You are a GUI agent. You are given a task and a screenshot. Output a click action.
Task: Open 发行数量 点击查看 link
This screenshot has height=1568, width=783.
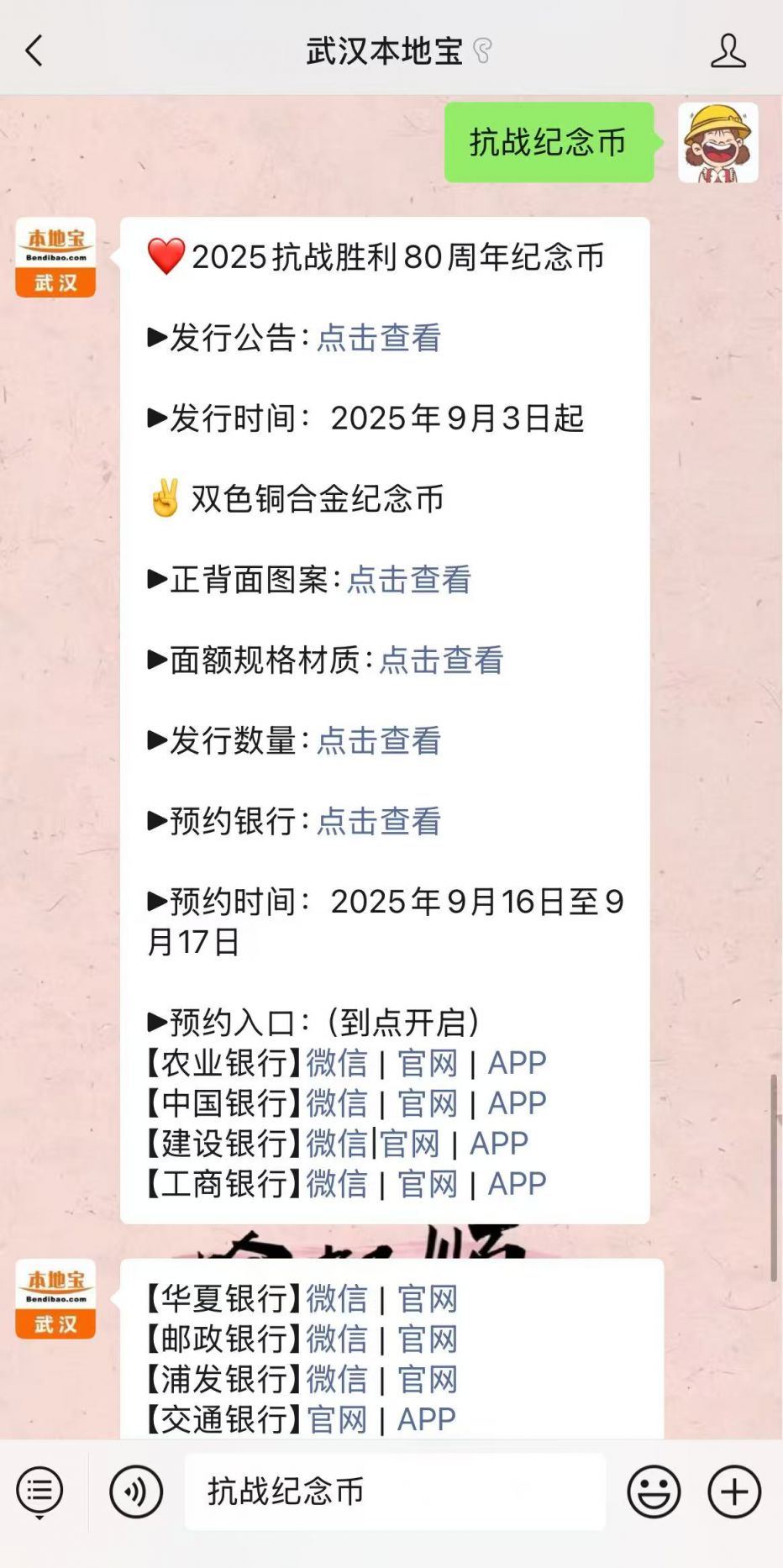click(379, 741)
